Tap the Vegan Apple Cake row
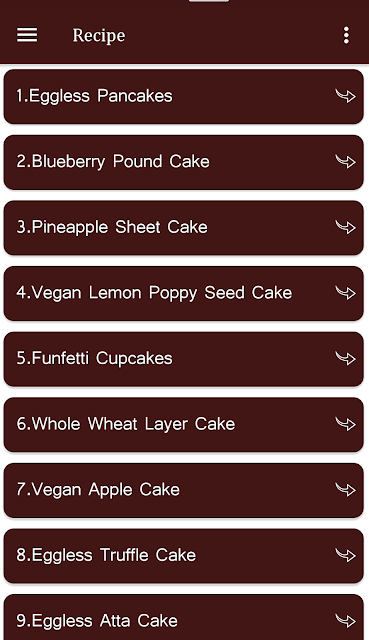This screenshot has width=369, height=640. pos(184,490)
